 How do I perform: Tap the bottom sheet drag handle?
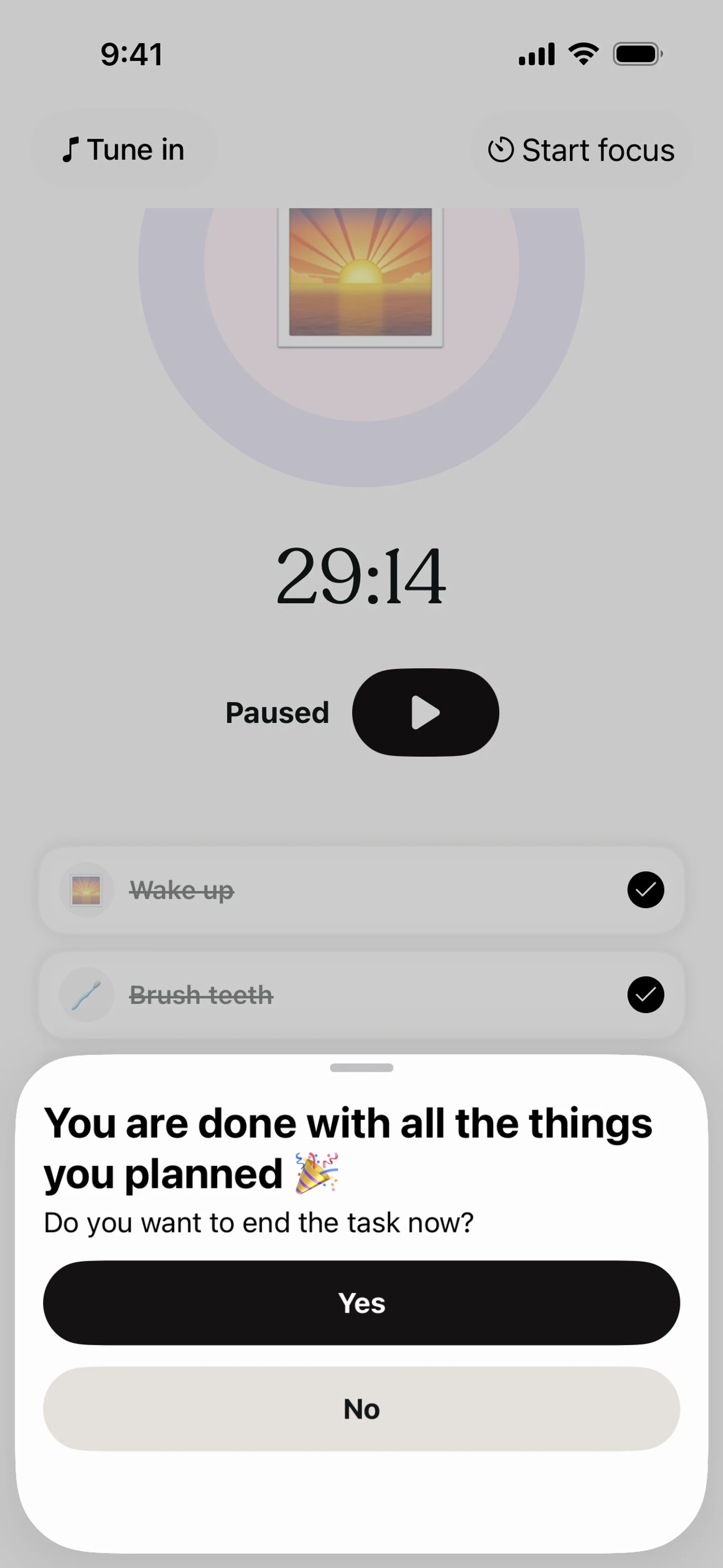pos(361,1068)
